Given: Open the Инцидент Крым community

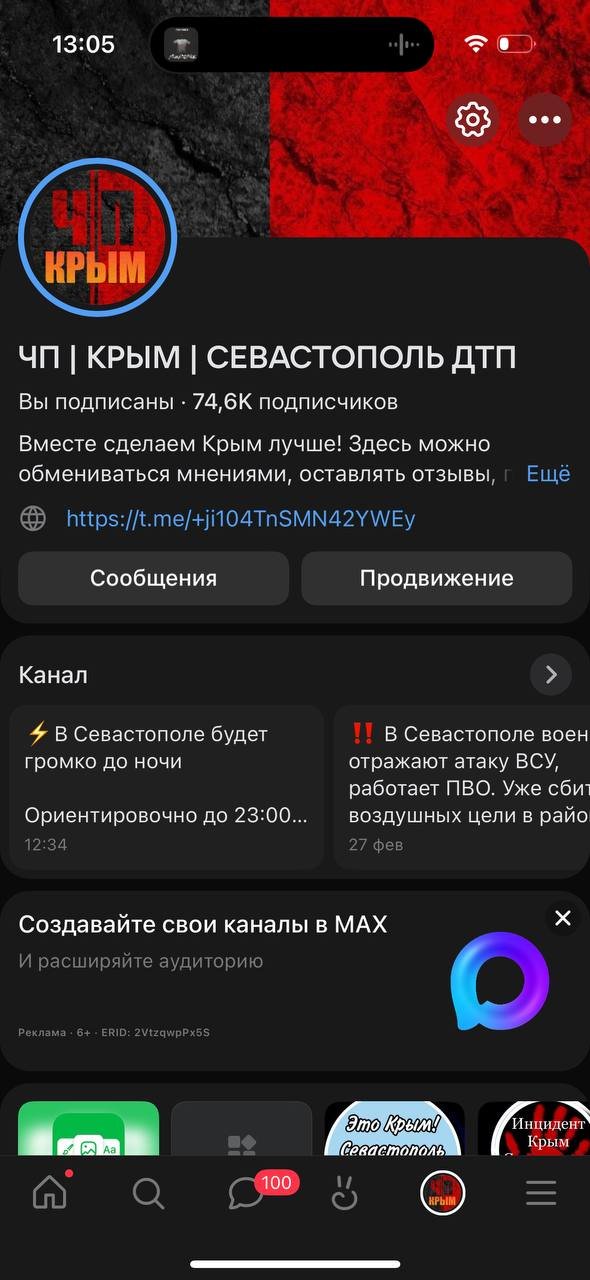Looking at the screenshot, I should pyautogui.click(x=534, y=1130).
